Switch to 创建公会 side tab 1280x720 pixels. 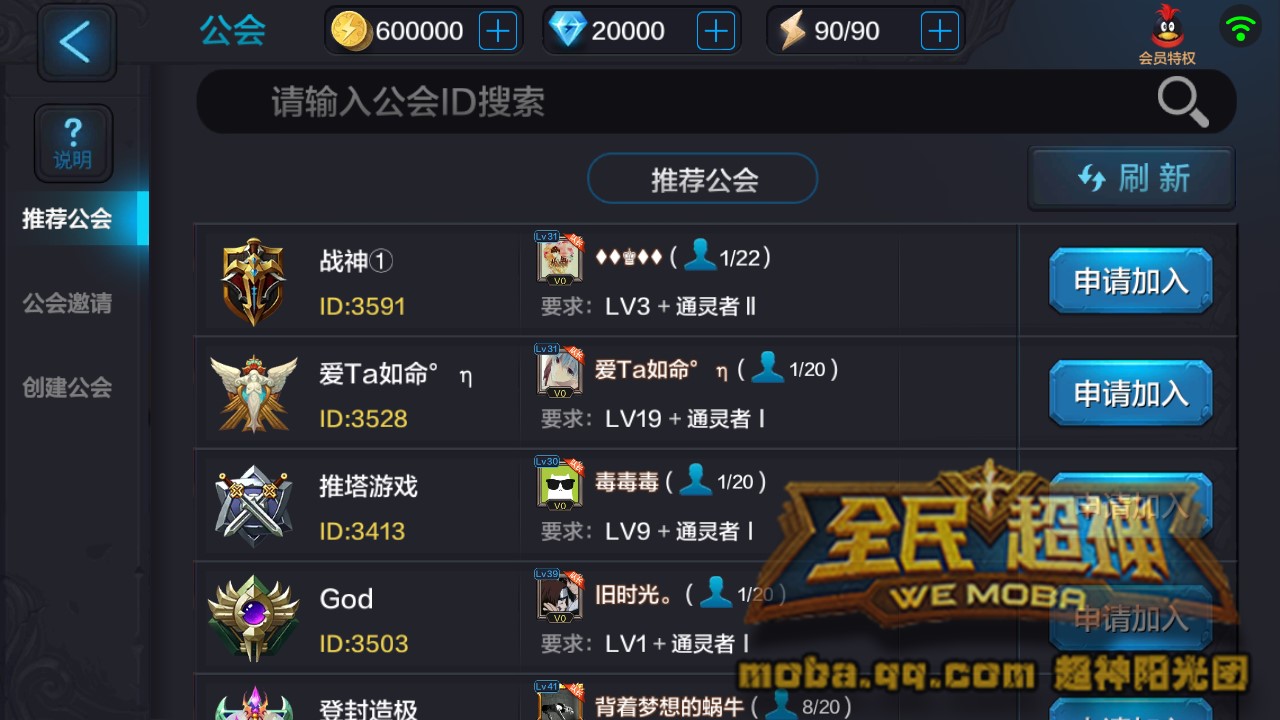(x=68, y=387)
